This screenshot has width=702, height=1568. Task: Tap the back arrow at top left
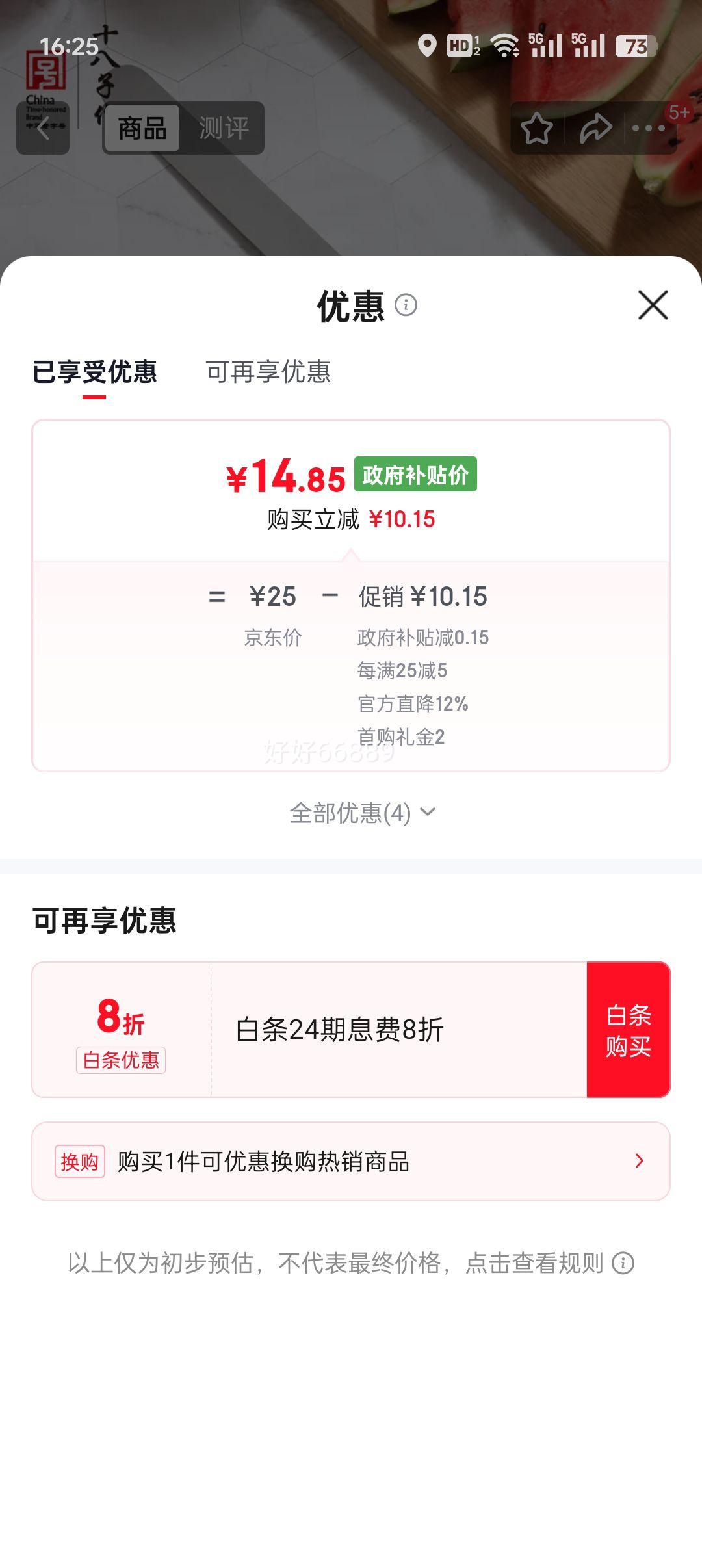42,128
